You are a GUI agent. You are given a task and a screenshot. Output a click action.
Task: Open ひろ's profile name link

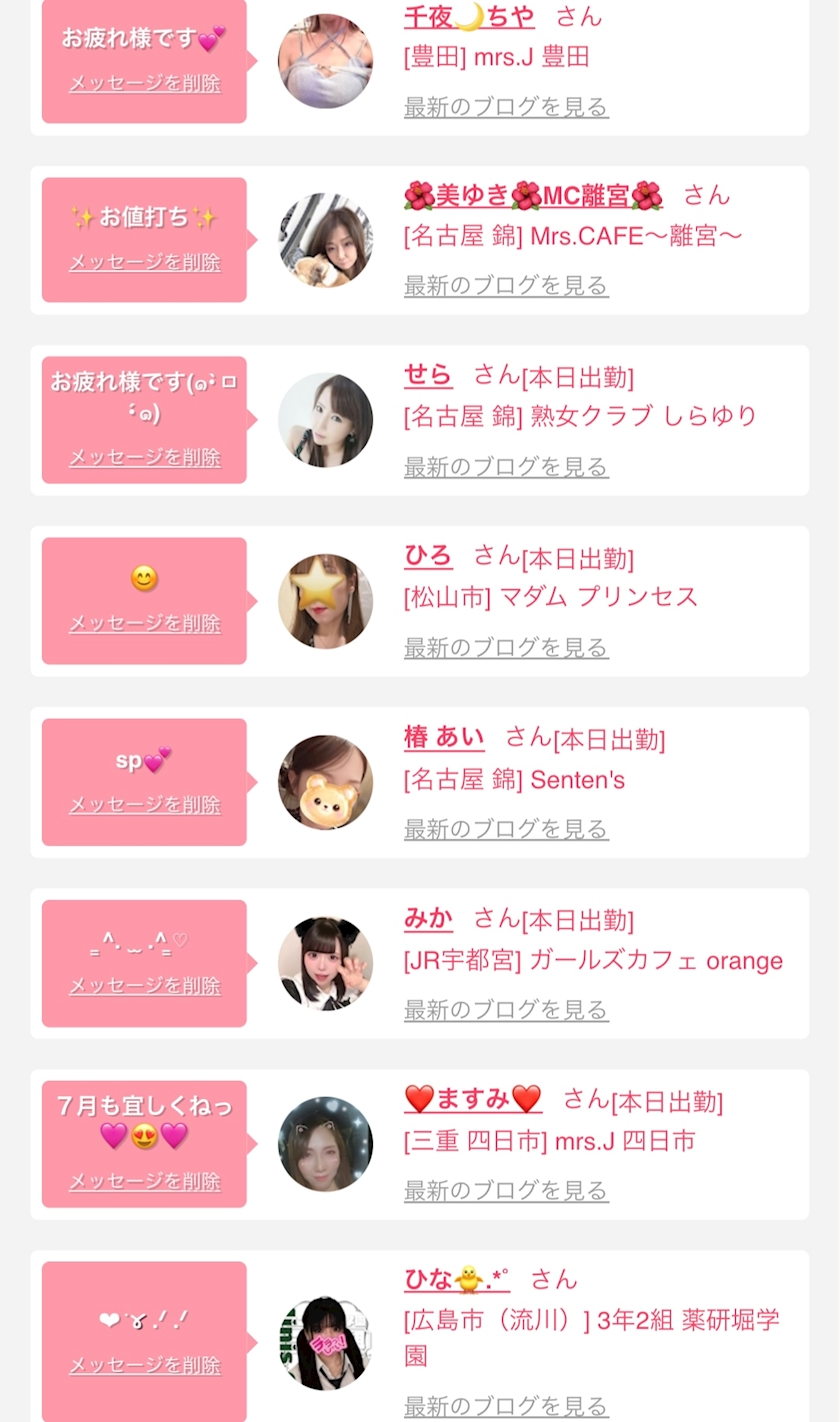428,556
